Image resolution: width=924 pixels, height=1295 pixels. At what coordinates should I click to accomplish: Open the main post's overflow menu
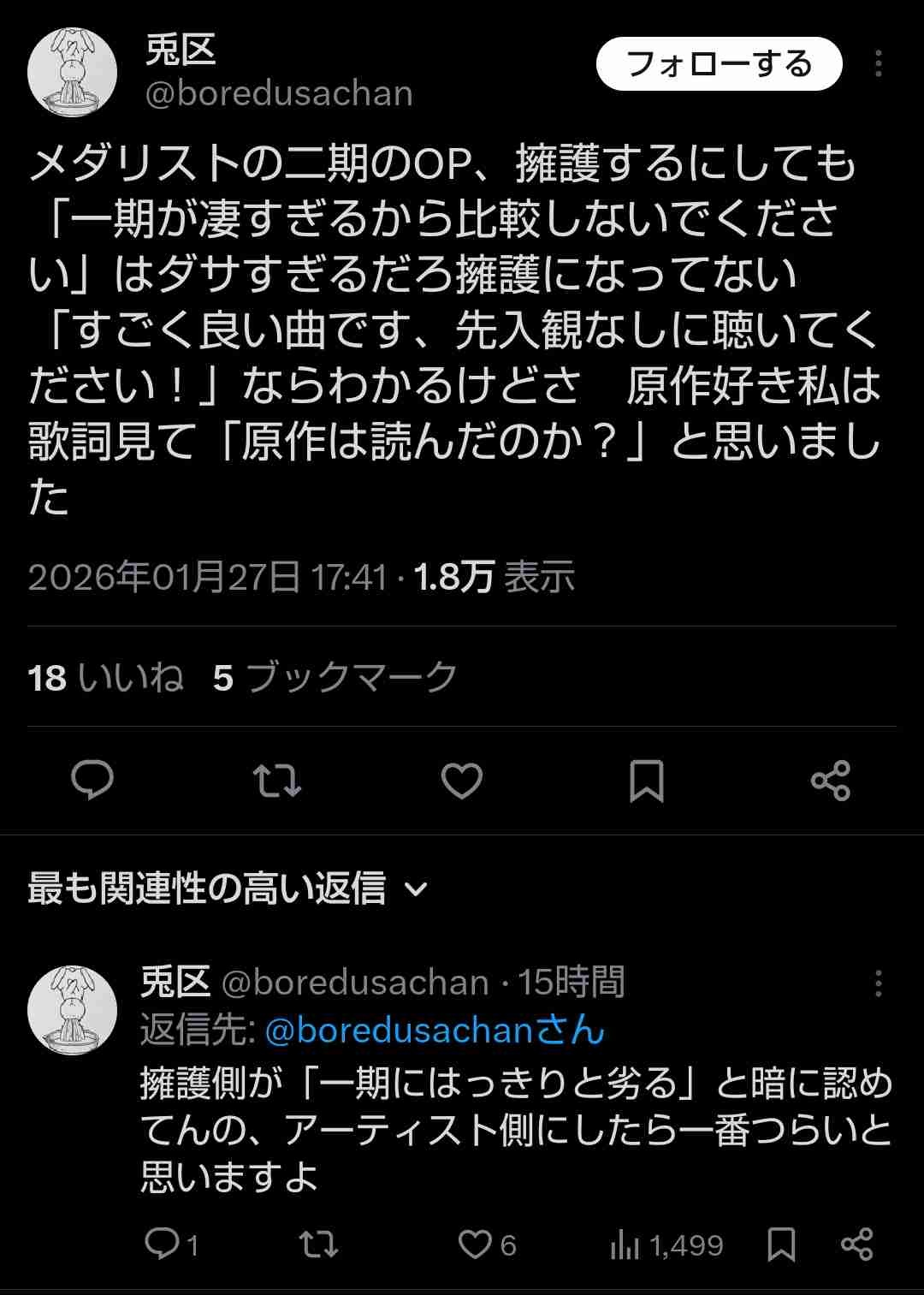coord(878,64)
